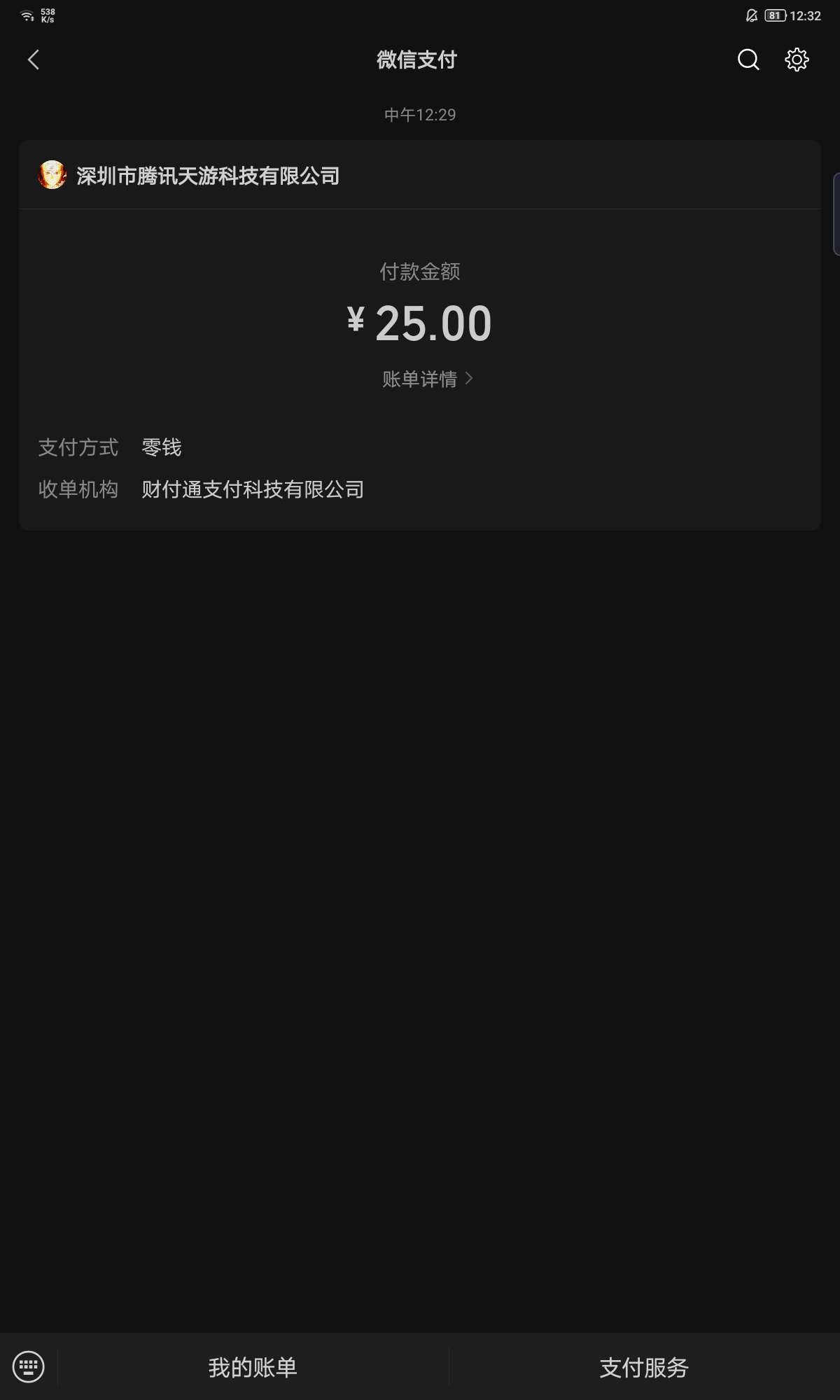Open 账单详情 bill details link
The height and width of the screenshot is (1400, 840).
click(x=420, y=379)
